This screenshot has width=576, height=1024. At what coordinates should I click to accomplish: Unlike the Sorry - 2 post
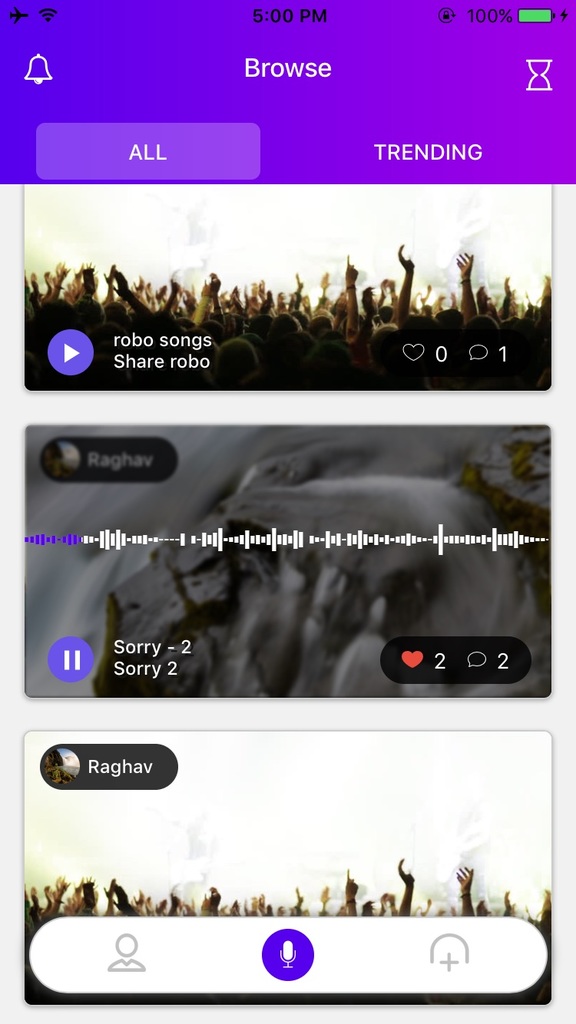pos(412,660)
